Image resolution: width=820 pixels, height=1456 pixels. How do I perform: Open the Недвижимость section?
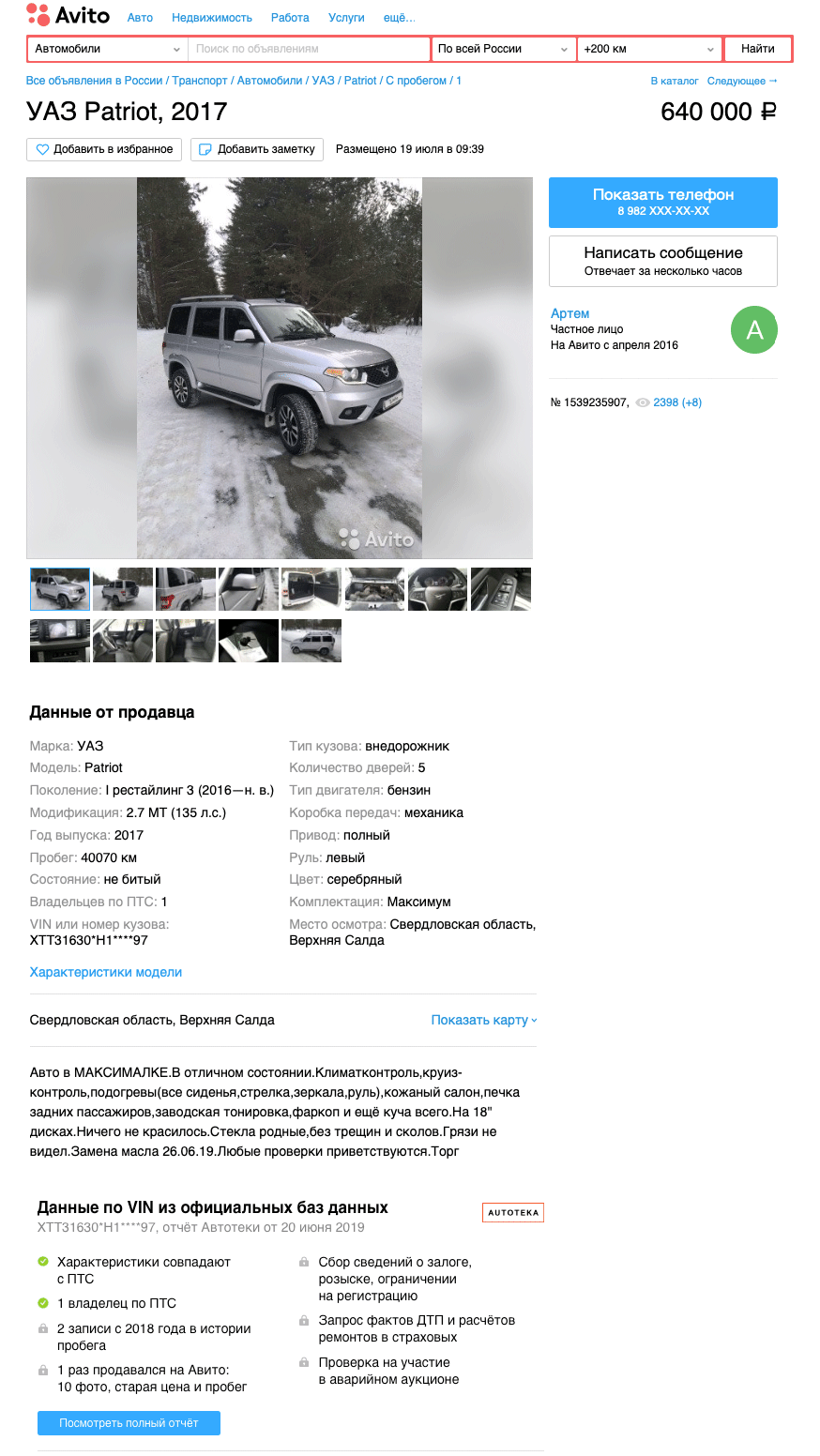(x=212, y=18)
